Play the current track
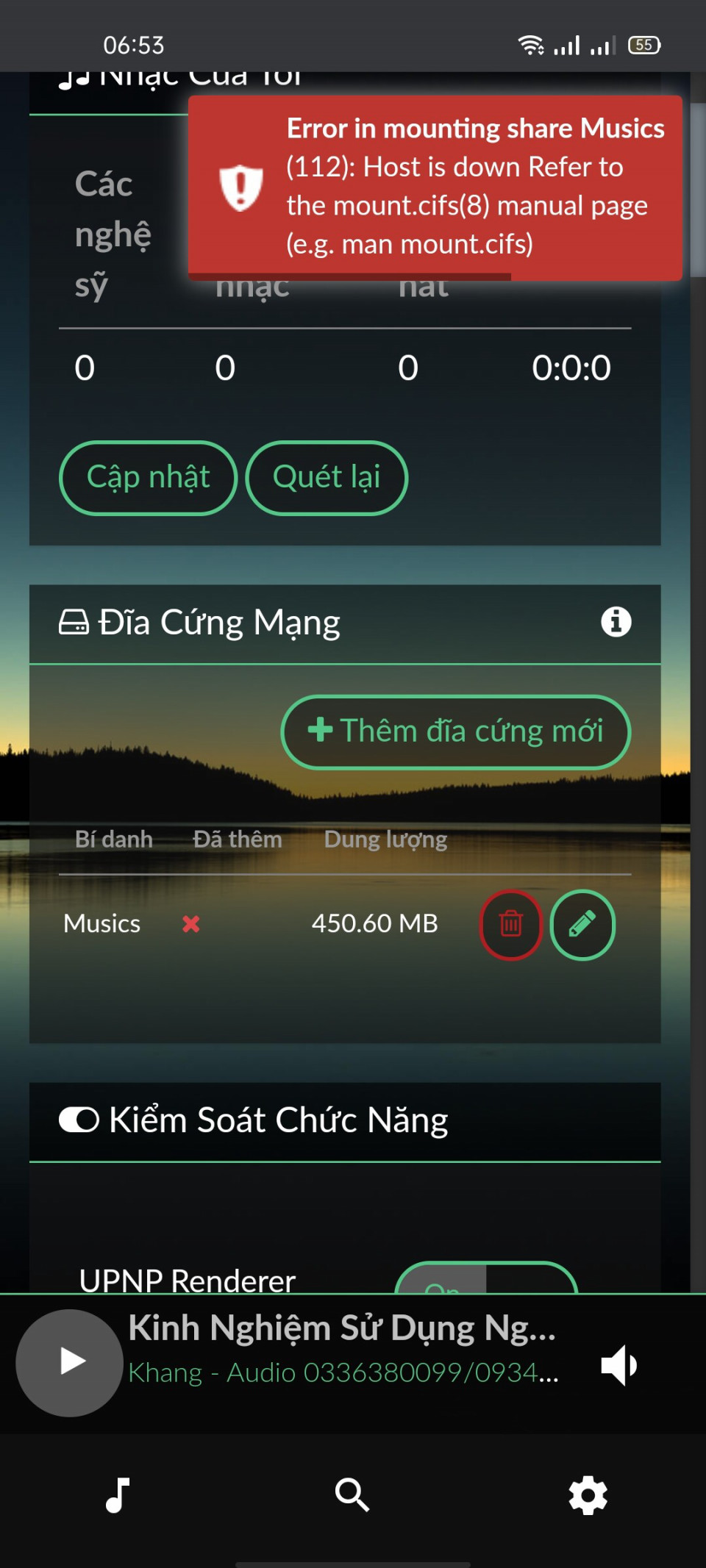This screenshot has height=1568, width=706. (70, 1362)
